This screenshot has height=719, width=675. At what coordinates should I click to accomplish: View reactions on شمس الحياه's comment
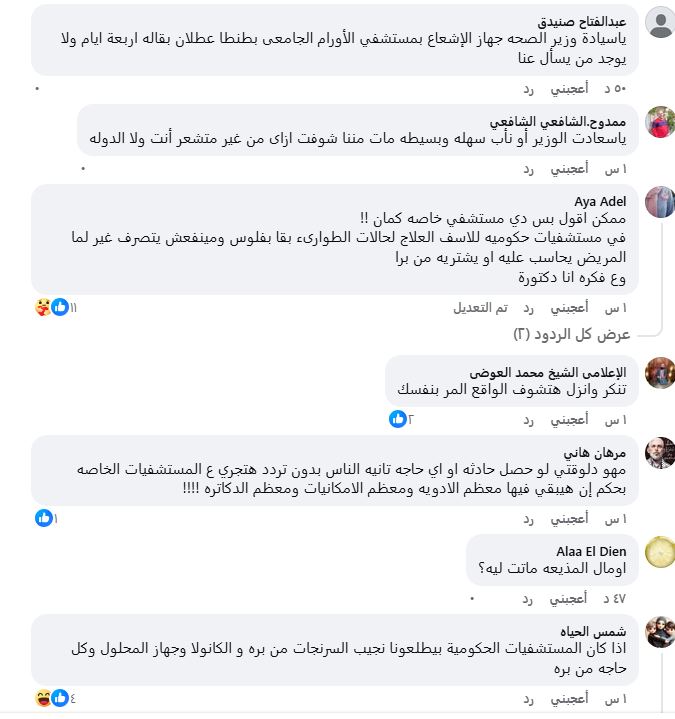coord(52,697)
